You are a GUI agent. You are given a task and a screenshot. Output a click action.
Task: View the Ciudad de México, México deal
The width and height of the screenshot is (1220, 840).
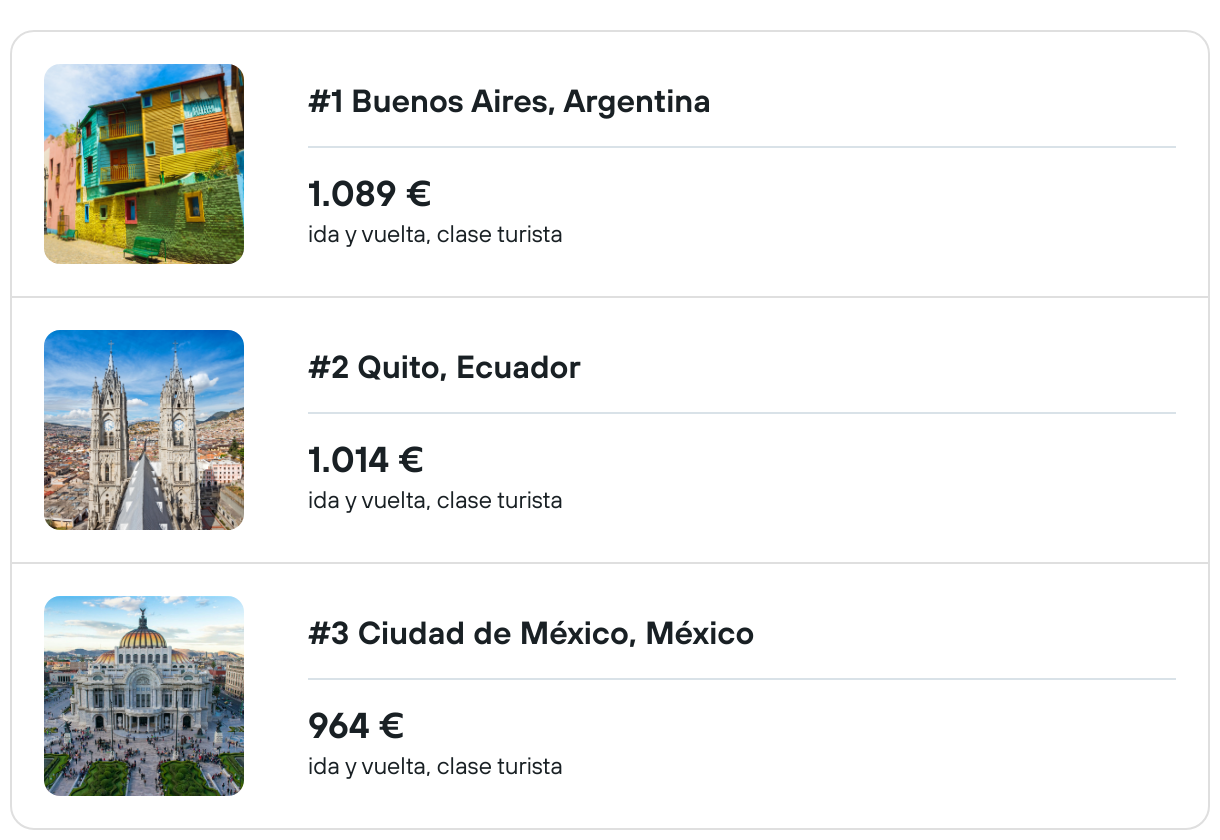[x=530, y=634]
